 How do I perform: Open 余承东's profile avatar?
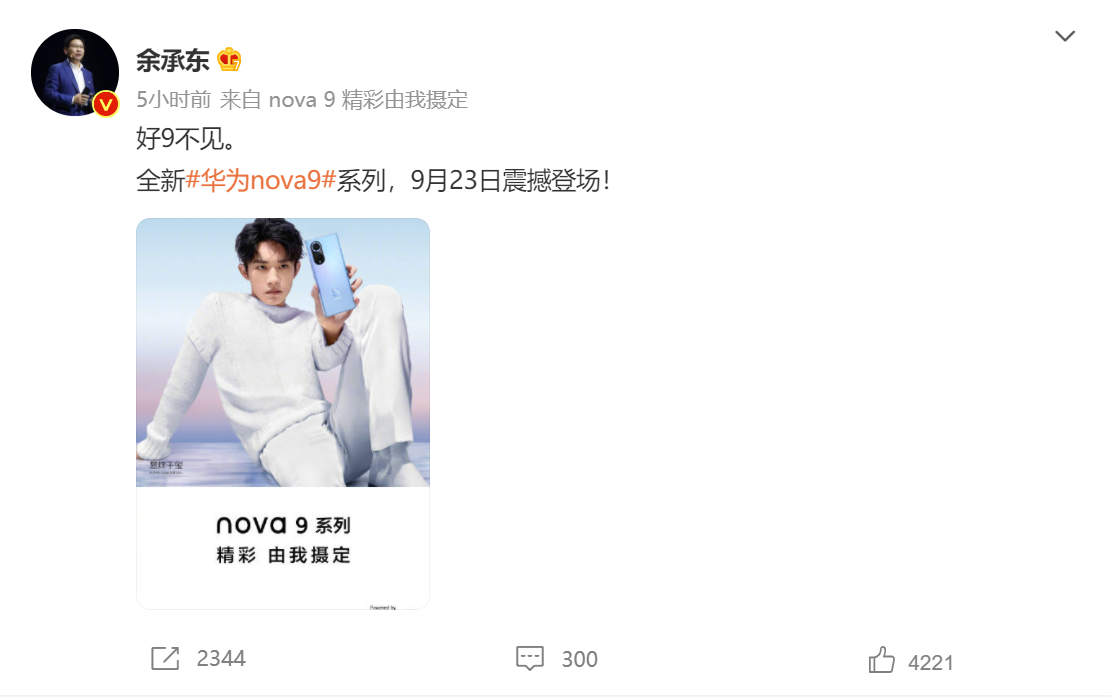76,72
